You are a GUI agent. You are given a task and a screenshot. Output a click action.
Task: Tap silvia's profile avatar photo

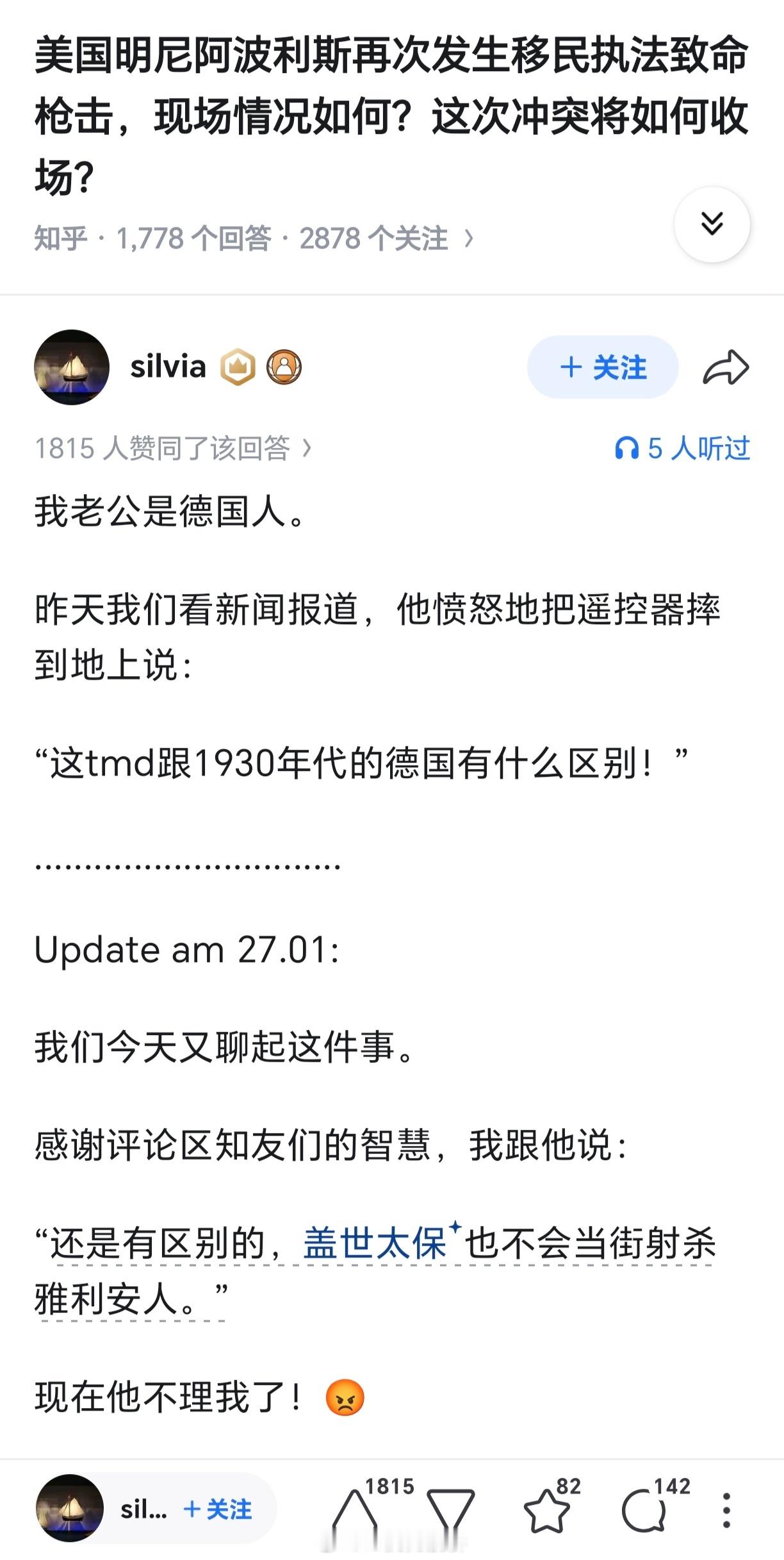(72, 367)
